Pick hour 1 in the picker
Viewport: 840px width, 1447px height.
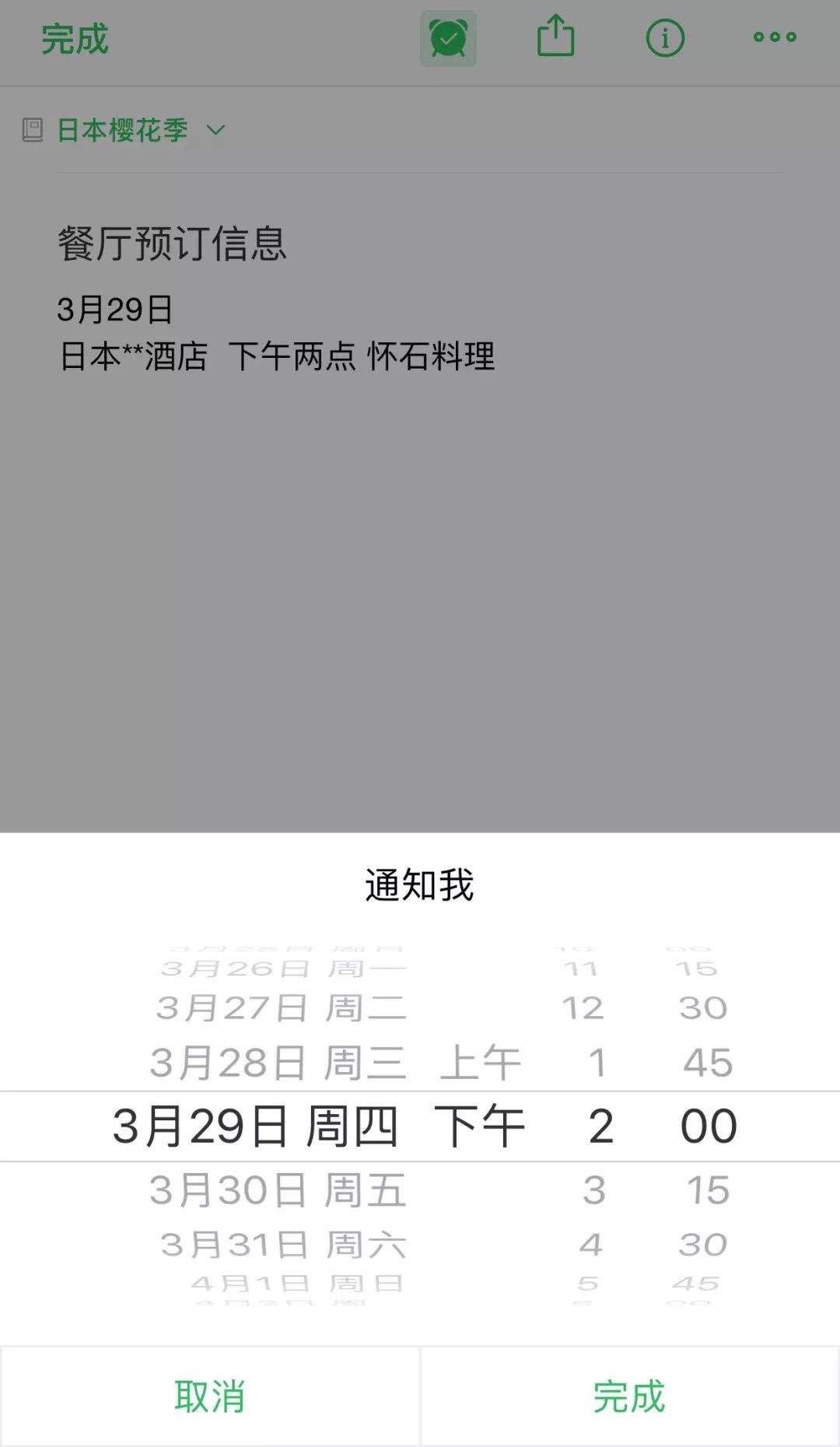597,1063
